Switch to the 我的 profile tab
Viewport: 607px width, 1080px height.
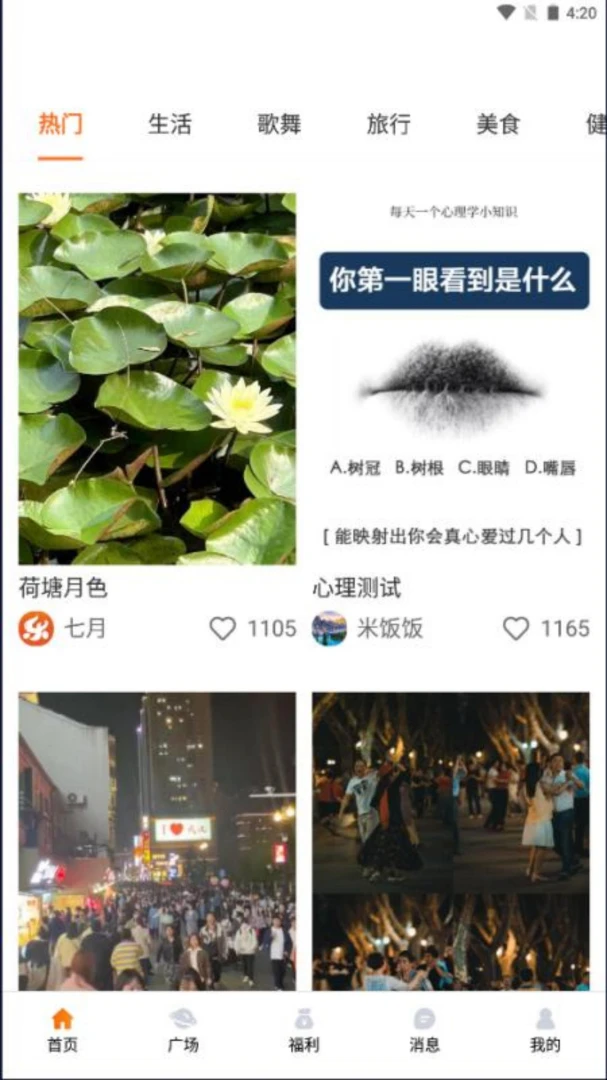pyautogui.click(x=545, y=1030)
